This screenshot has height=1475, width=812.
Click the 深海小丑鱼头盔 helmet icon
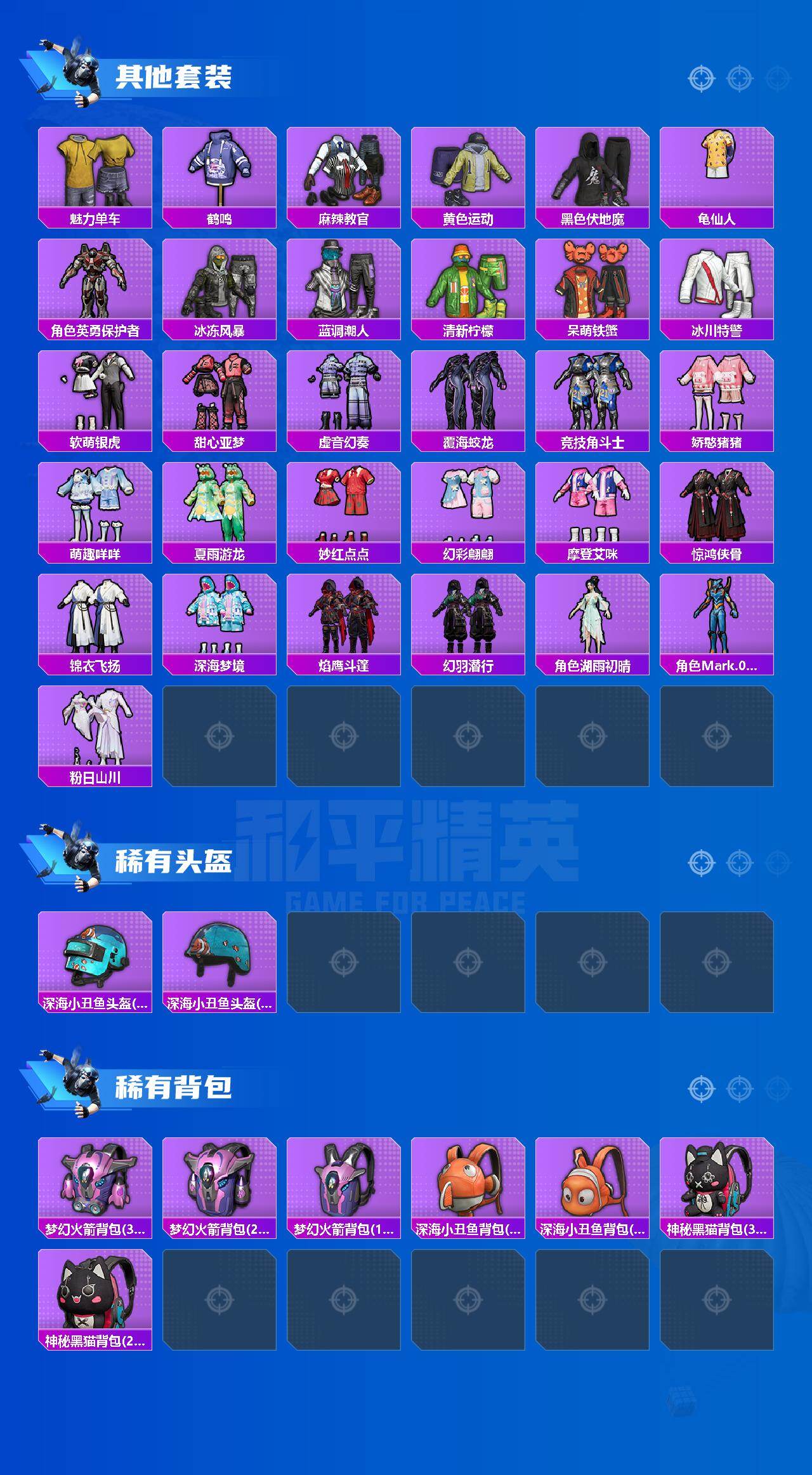click(94, 955)
